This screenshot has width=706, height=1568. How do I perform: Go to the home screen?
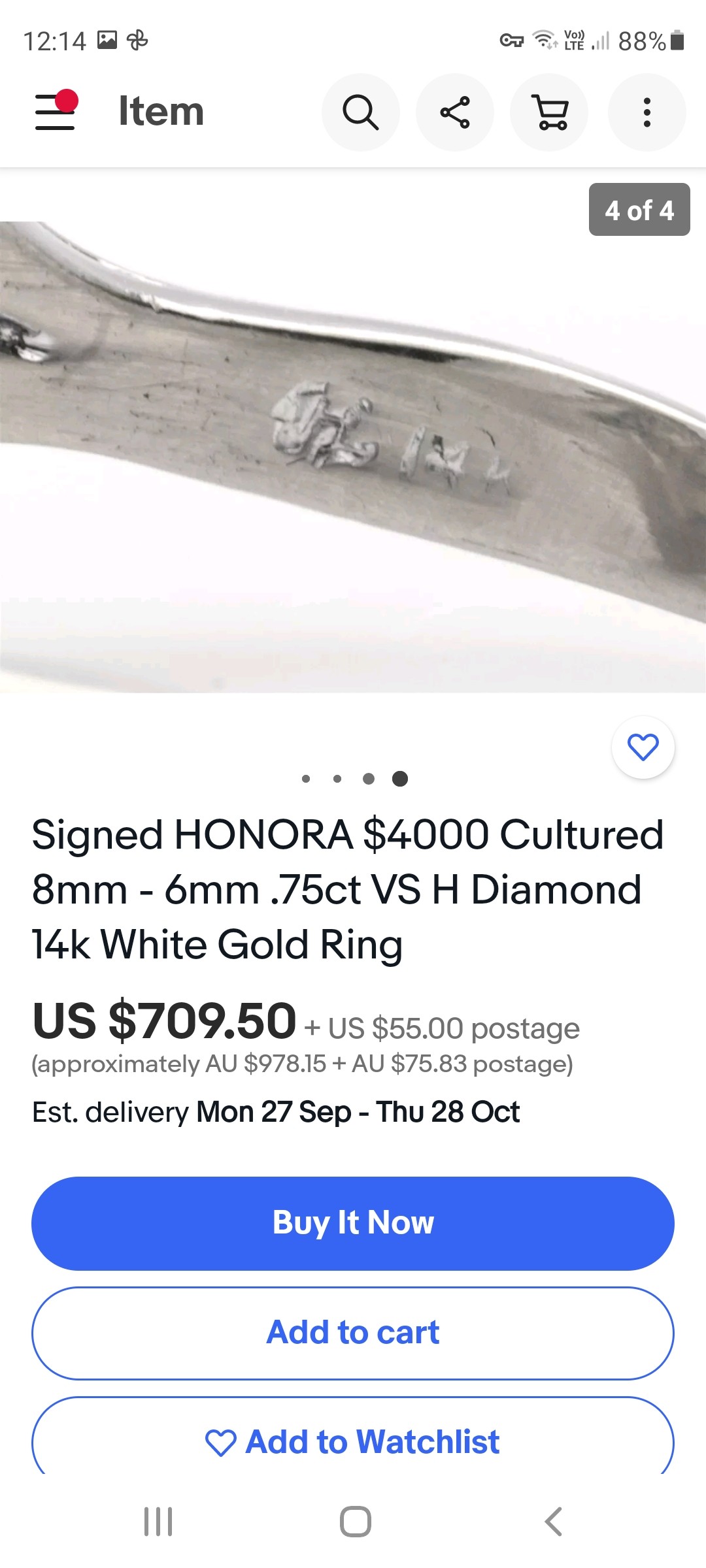(355, 1522)
